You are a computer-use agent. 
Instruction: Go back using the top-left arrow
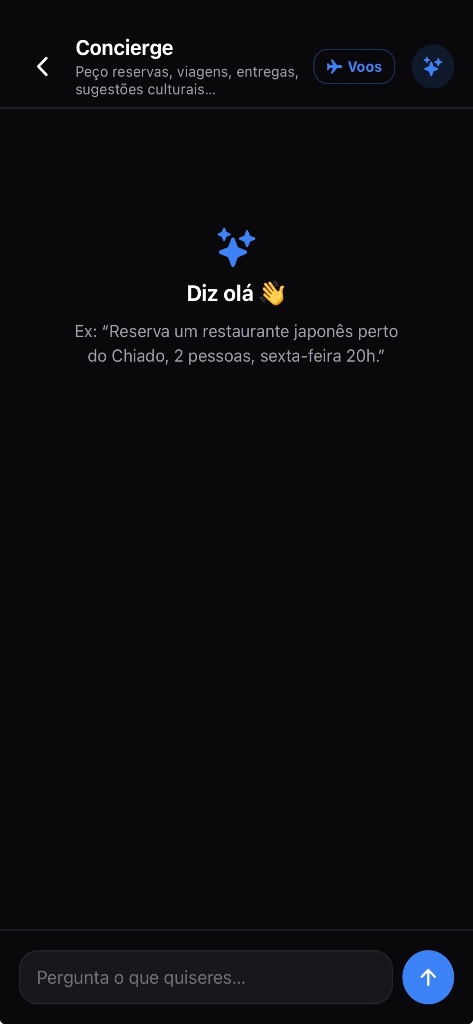(42, 67)
